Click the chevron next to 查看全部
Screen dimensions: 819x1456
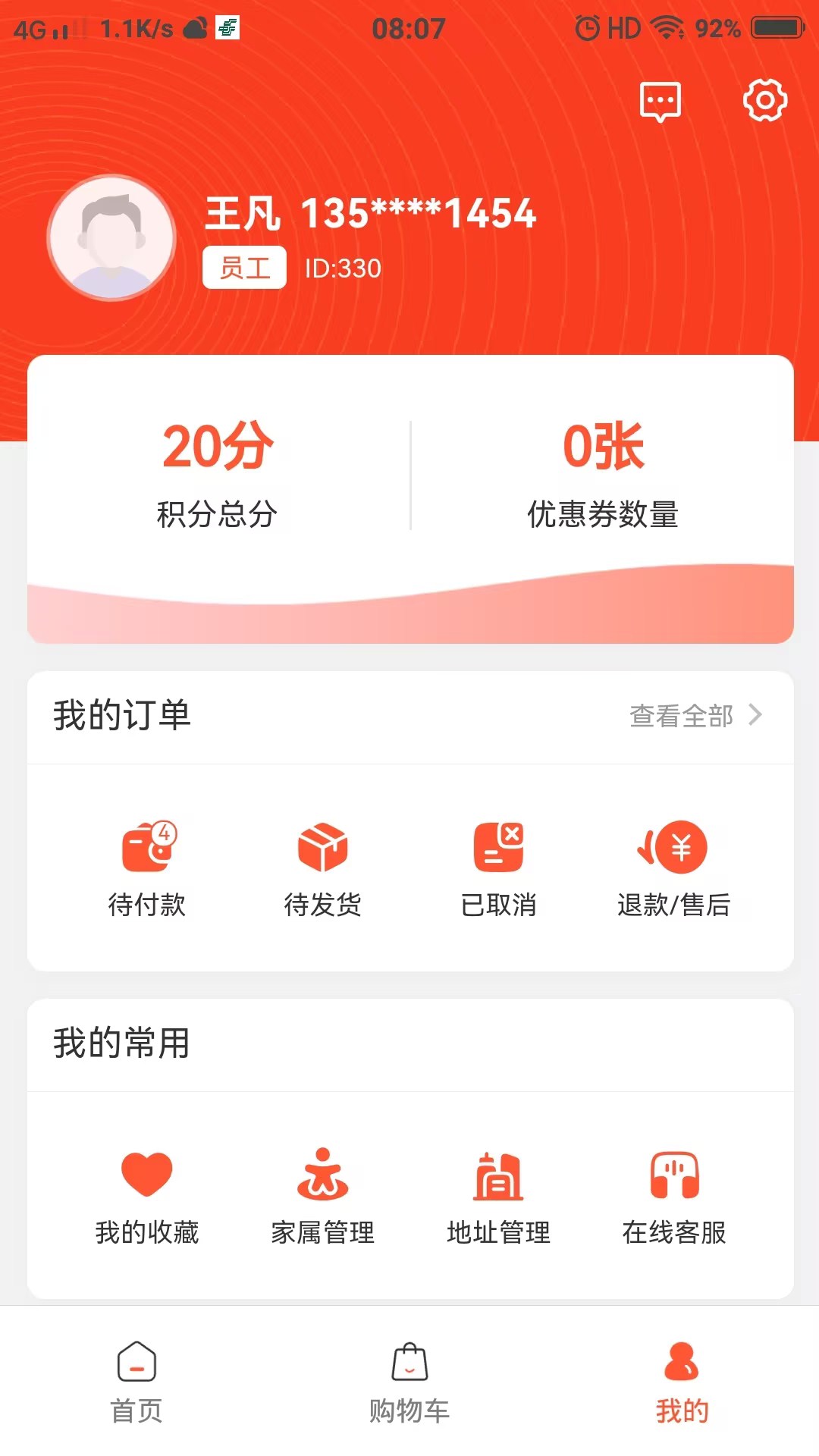point(757,714)
